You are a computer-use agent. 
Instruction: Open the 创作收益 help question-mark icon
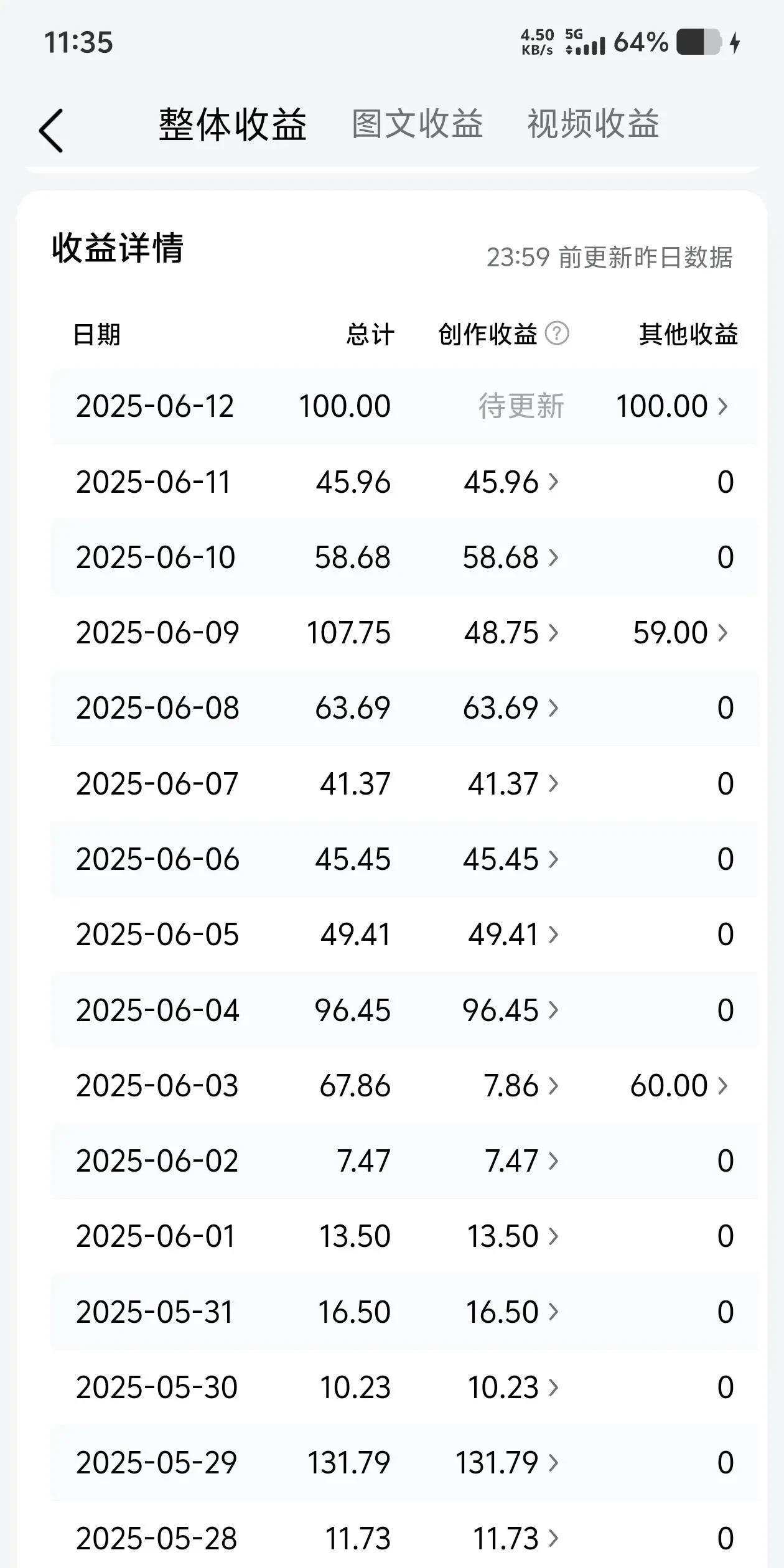[x=557, y=334]
